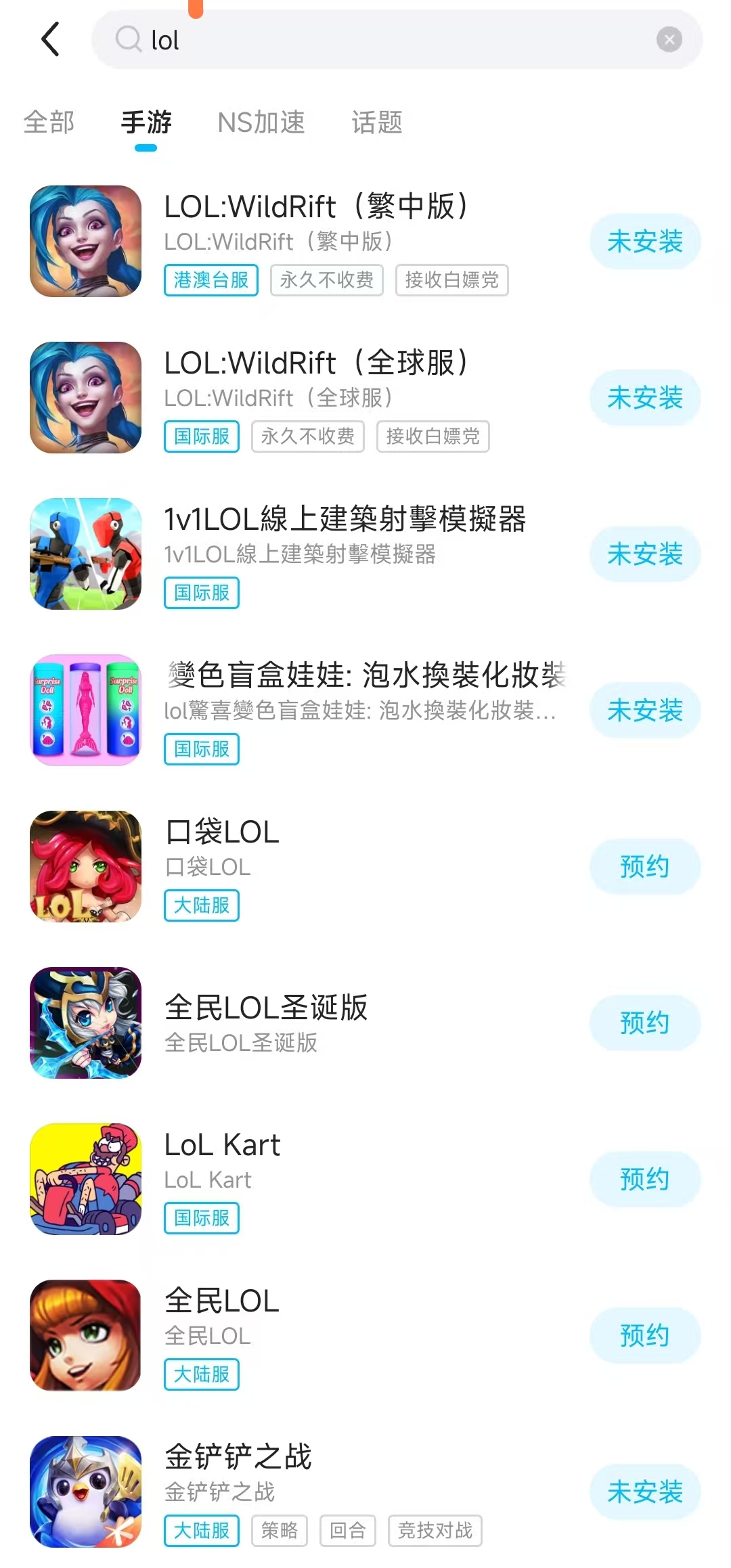Go back using the back arrow

(x=51, y=39)
